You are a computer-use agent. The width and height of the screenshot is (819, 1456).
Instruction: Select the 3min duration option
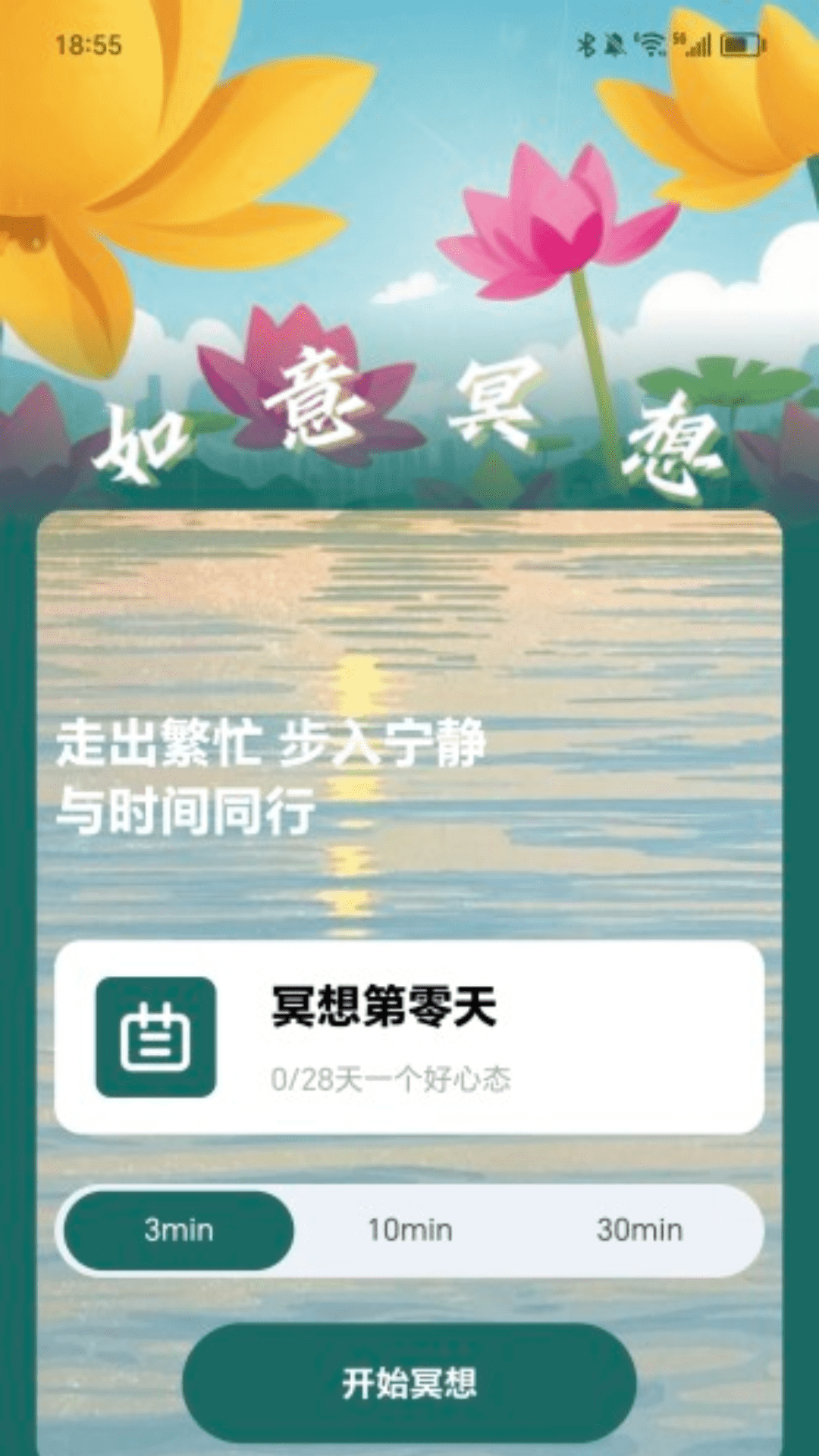pos(179,1230)
